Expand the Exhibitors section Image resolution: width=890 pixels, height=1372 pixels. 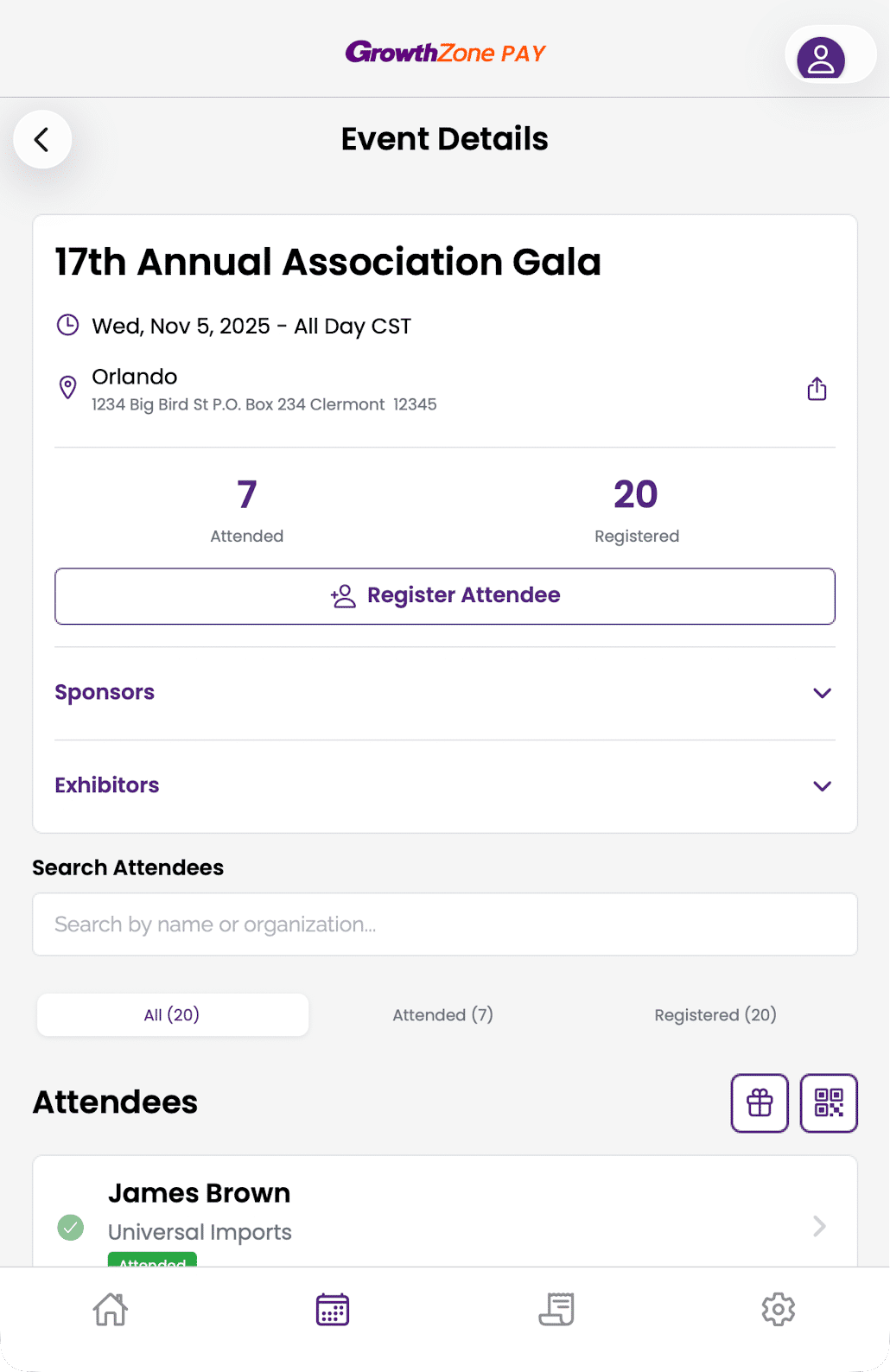[x=821, y=786]
